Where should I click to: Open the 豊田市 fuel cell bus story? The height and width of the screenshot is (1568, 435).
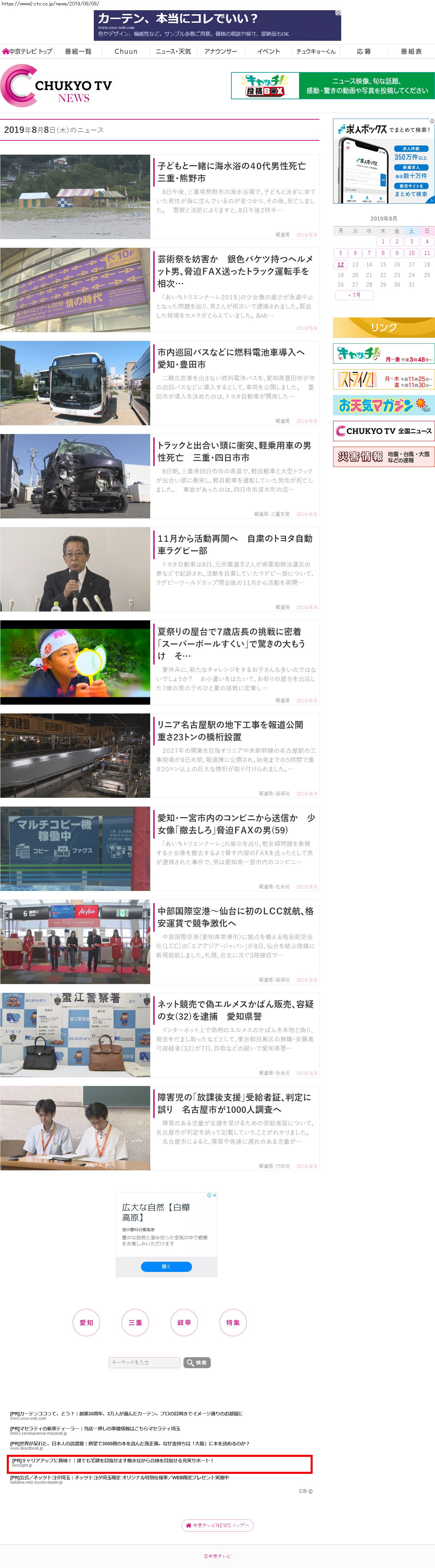click(x=231, y=358)
